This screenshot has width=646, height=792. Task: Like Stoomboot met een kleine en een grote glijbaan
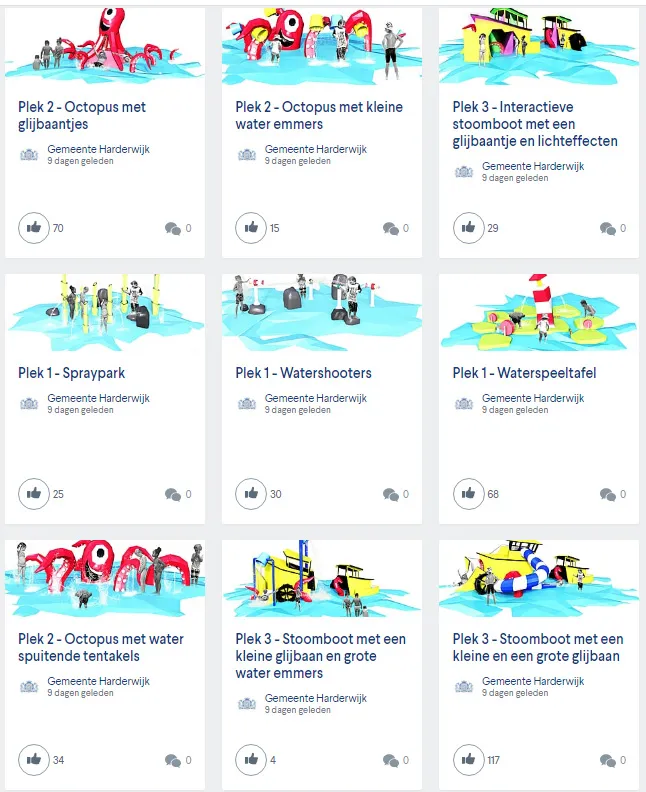468,760
